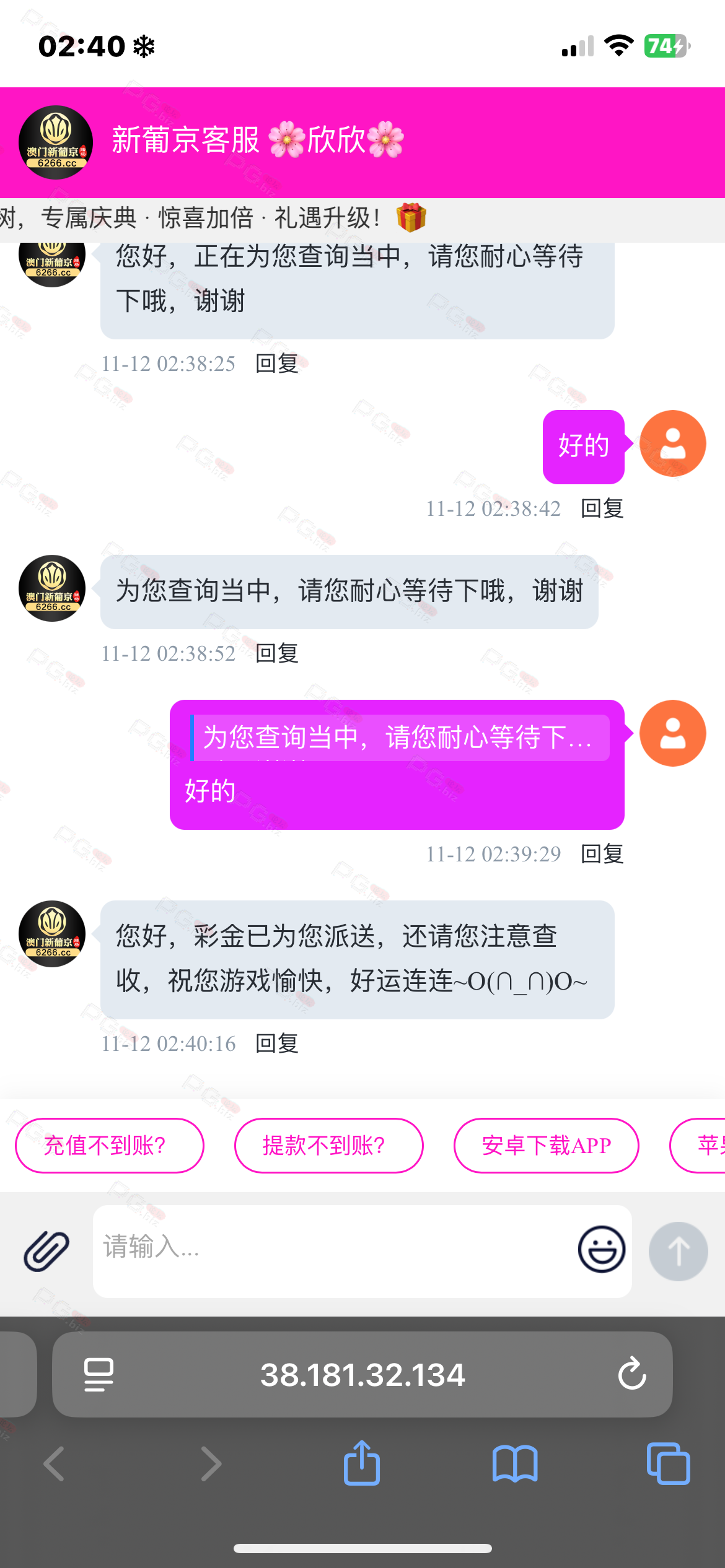Choose the 安卓下载APP chip

pos(546,1146)
